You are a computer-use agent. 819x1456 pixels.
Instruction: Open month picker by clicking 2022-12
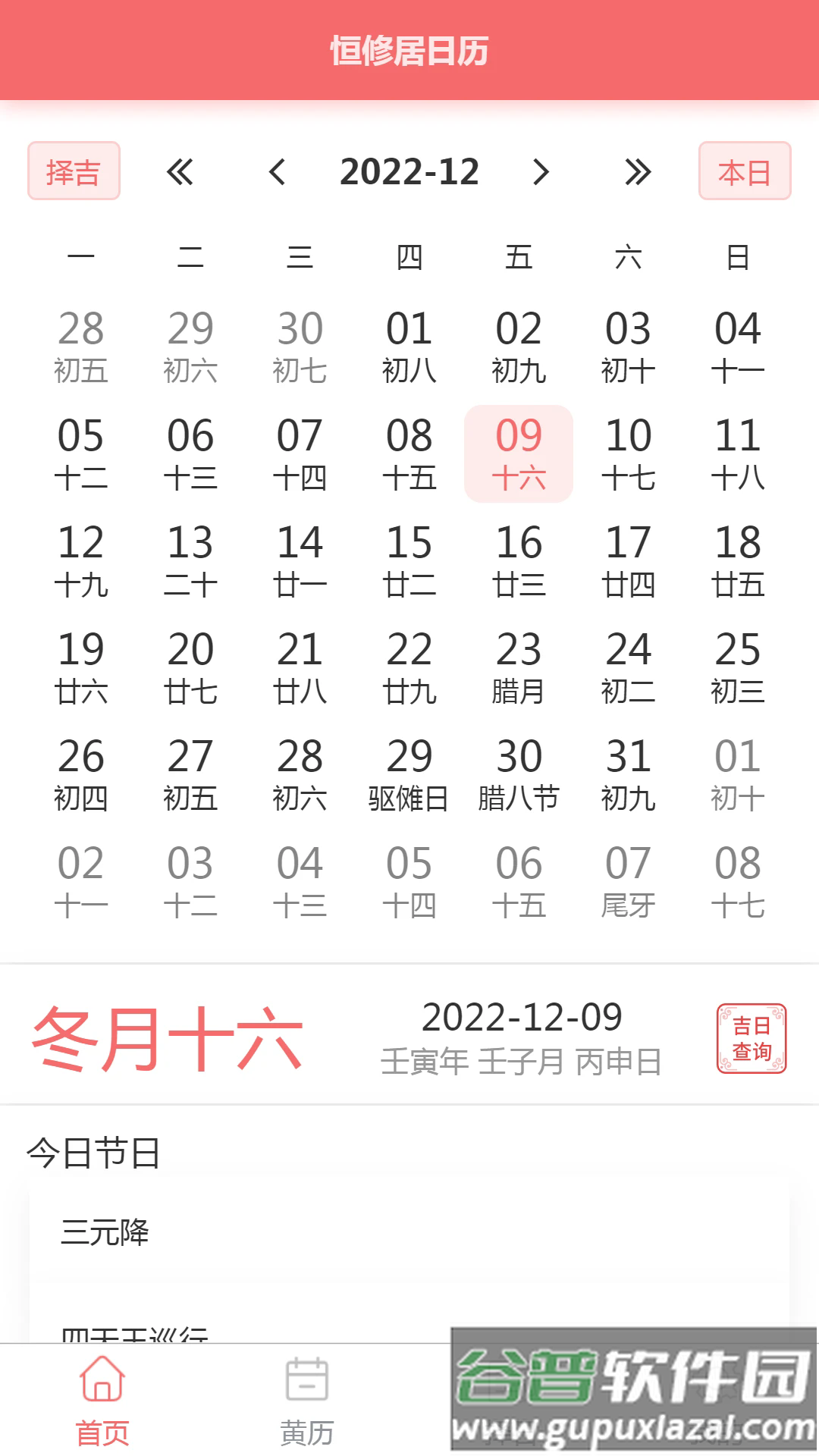pos(409,173)
